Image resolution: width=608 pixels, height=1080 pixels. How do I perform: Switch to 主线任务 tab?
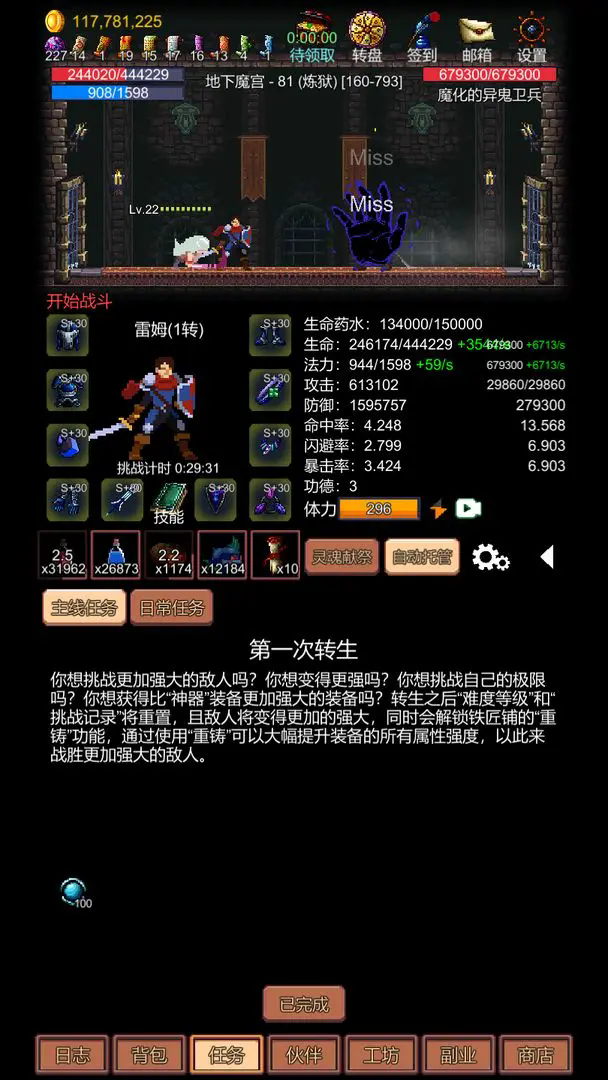tap(83, 607)
